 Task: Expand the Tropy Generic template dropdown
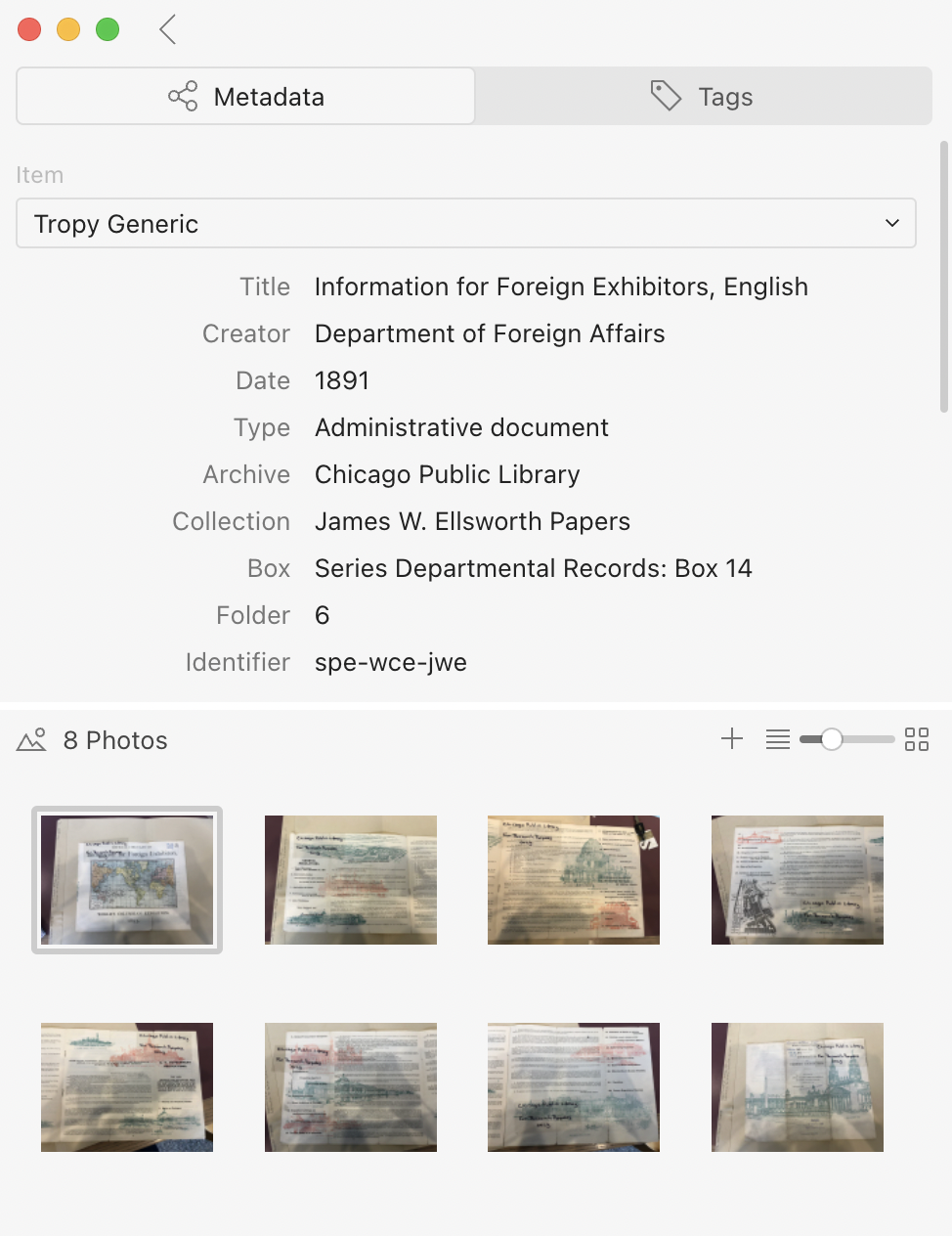(465, 224)
